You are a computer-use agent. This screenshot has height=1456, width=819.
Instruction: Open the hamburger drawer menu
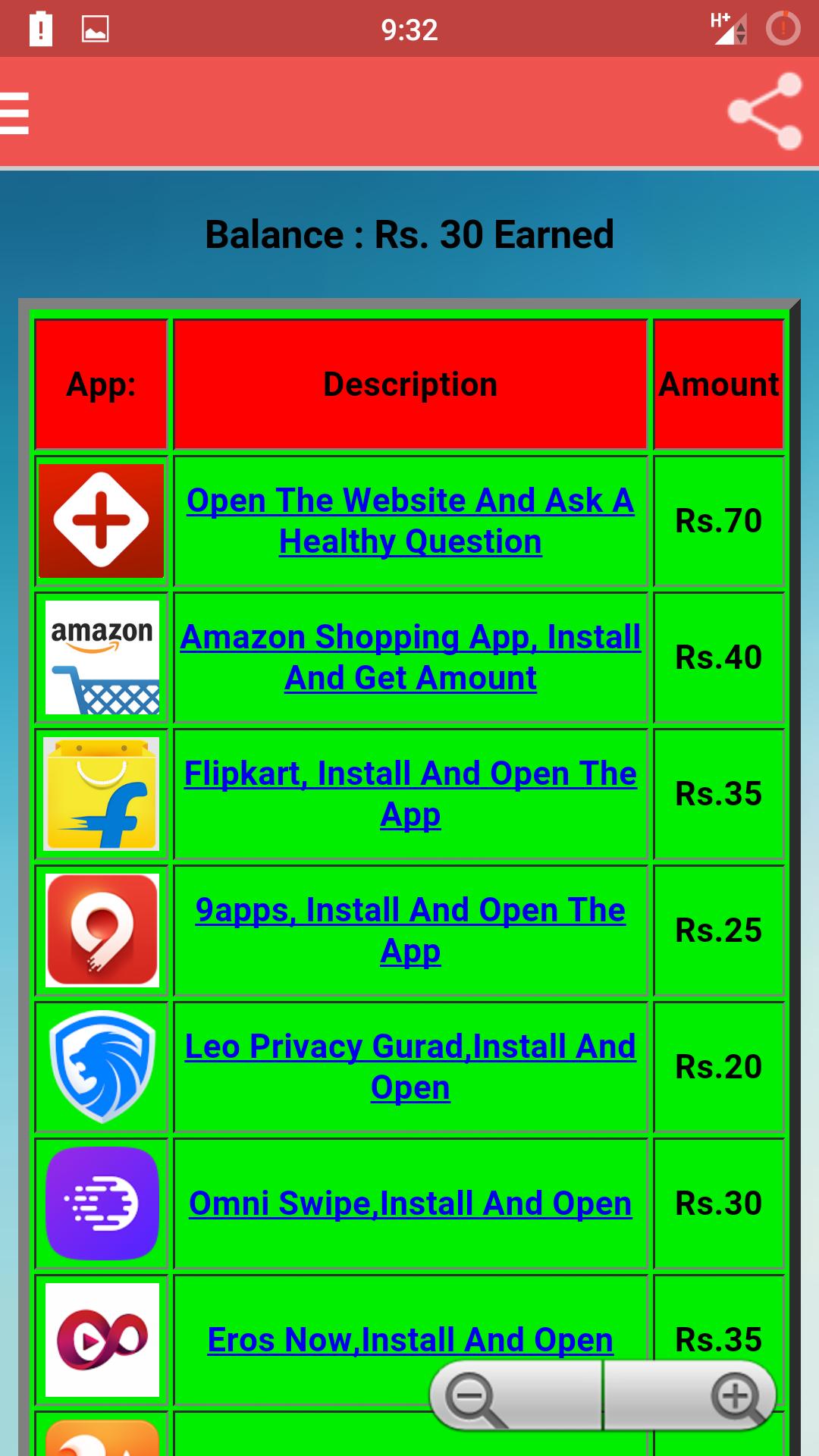15,112
